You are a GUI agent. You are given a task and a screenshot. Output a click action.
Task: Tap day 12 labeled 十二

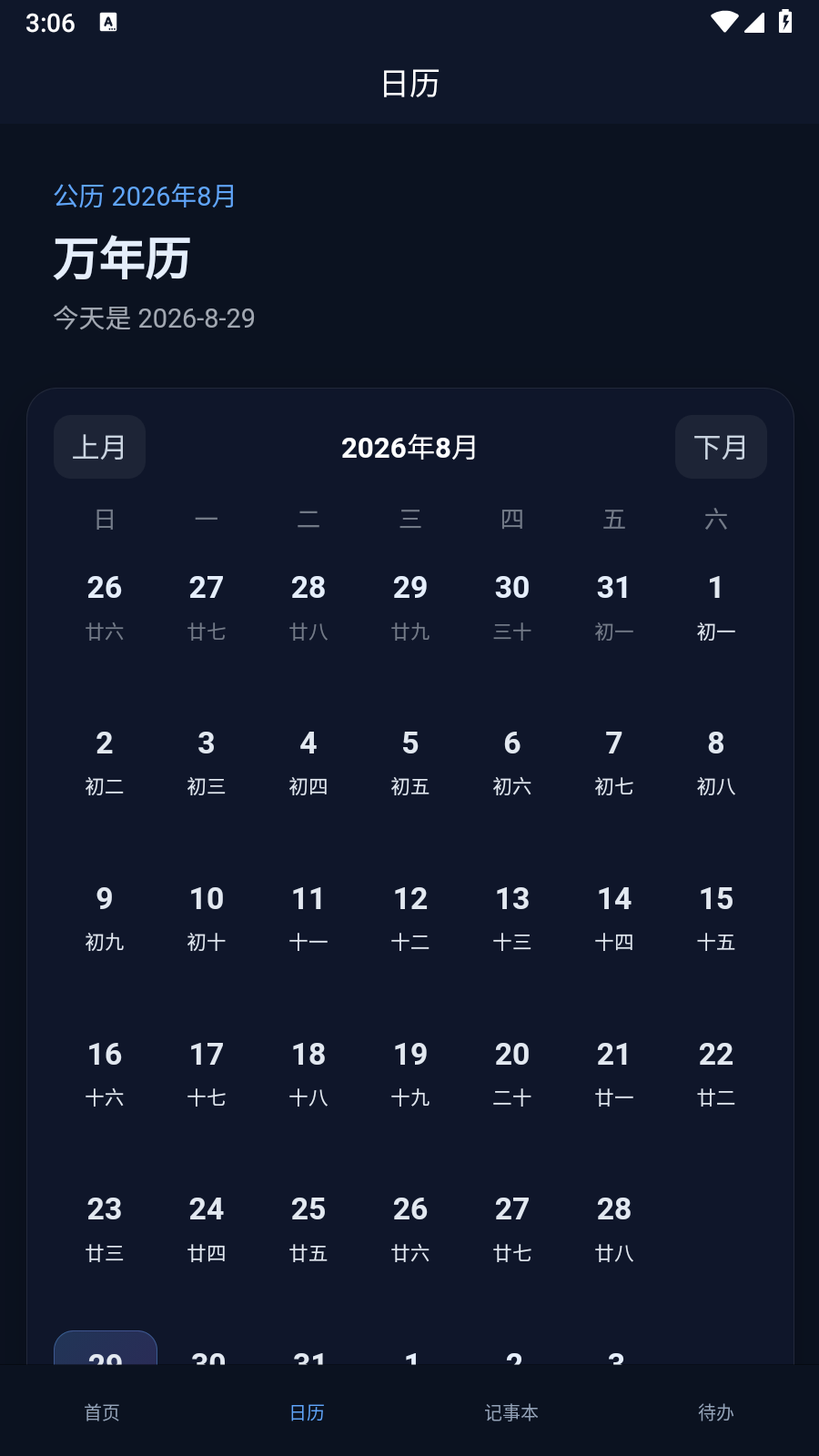[x=410, y=917]
